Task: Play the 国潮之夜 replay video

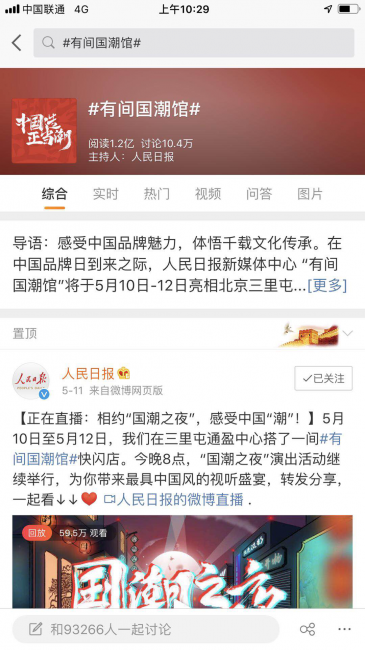Action: click(x=182, y=561)
